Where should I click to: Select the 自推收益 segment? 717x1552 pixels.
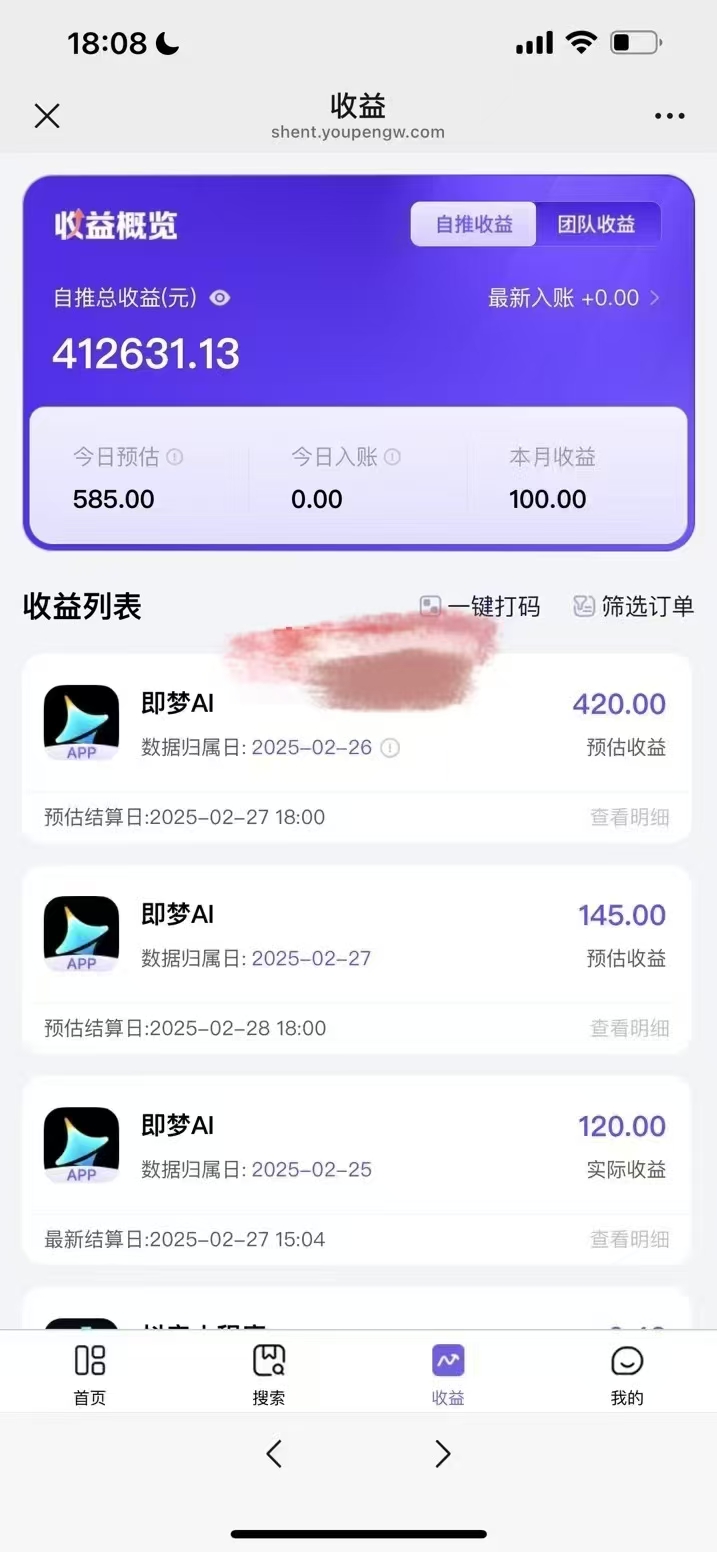click(474, 224)
